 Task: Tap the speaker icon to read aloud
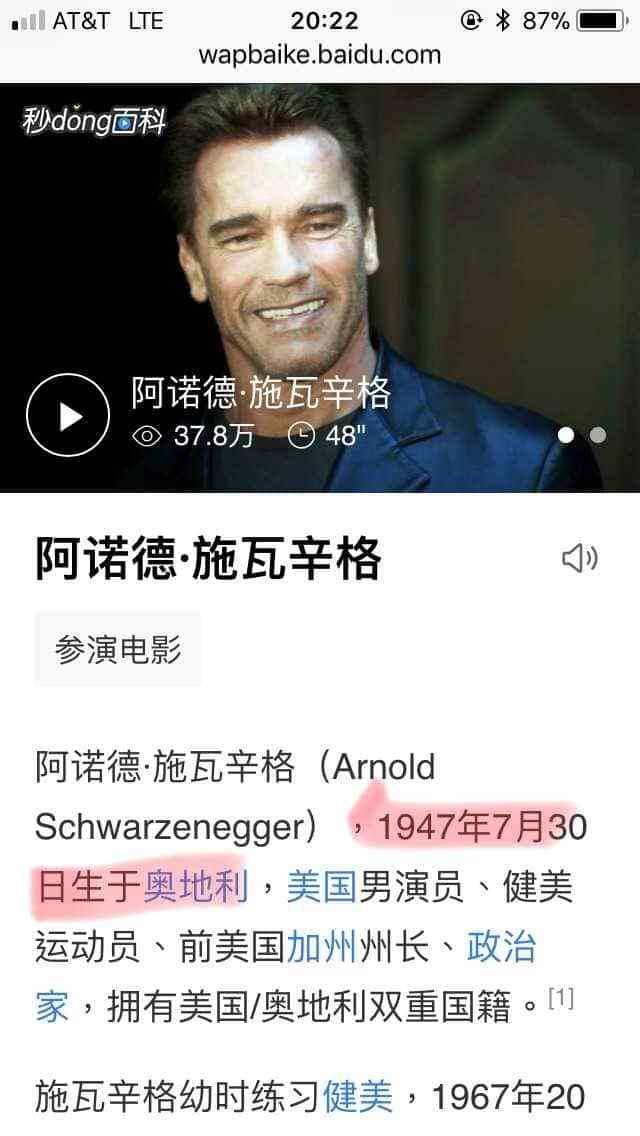click(x=579, y=559)
